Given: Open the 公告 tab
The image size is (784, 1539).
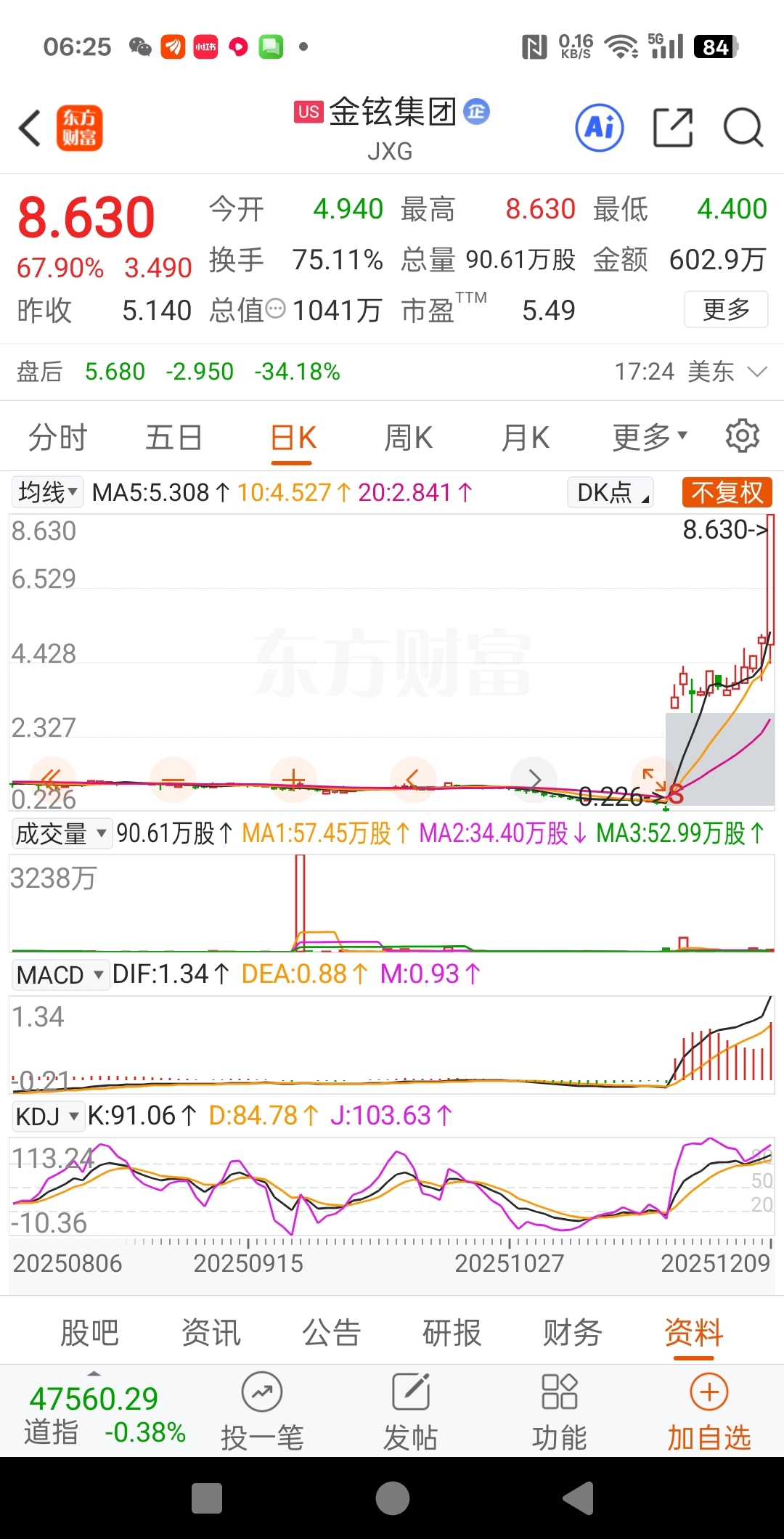Looking at the screenshot, I should (331, 1333).
